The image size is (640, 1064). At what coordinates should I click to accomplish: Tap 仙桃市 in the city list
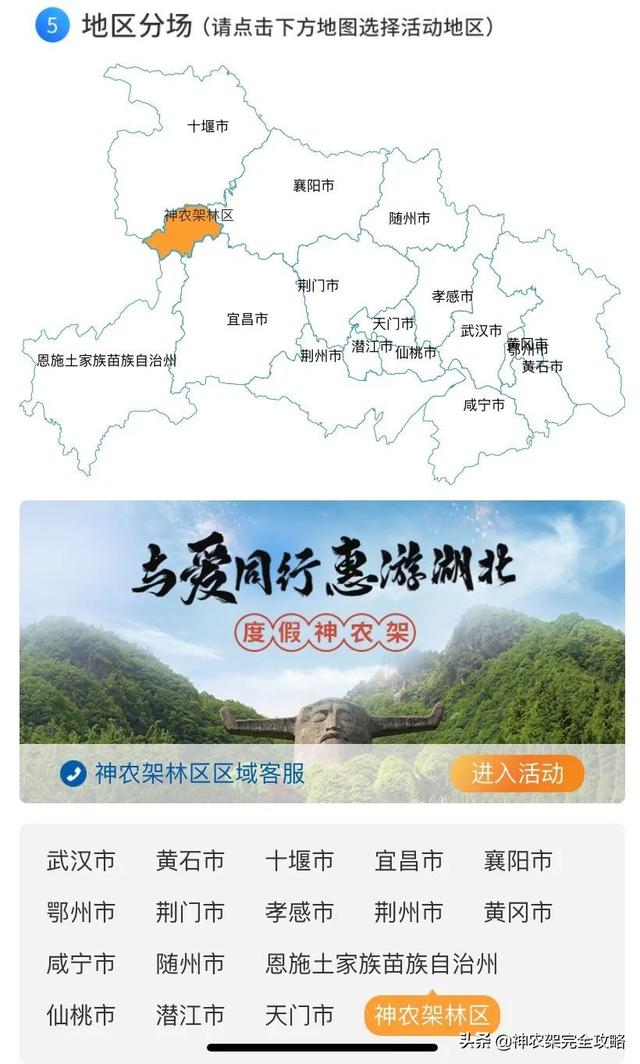coord(81,1015)
